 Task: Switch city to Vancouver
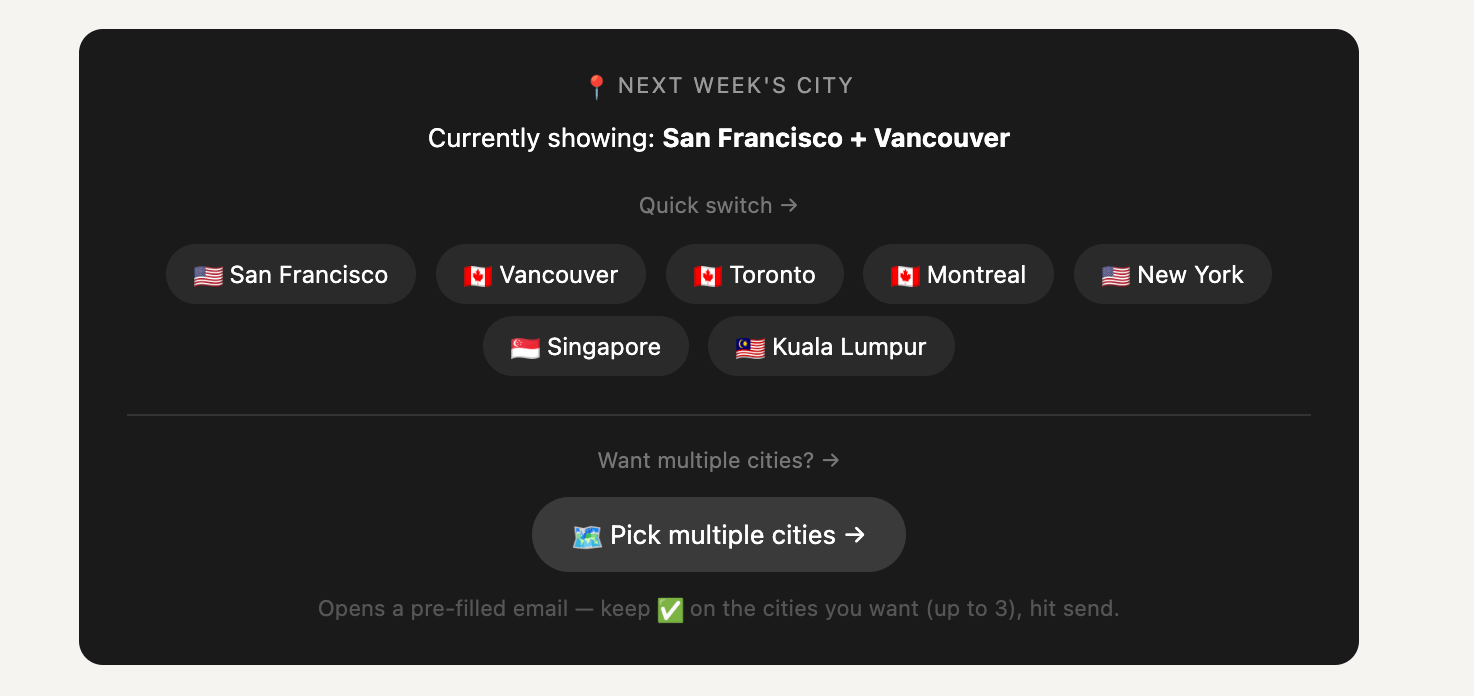[x=541, y=274]
